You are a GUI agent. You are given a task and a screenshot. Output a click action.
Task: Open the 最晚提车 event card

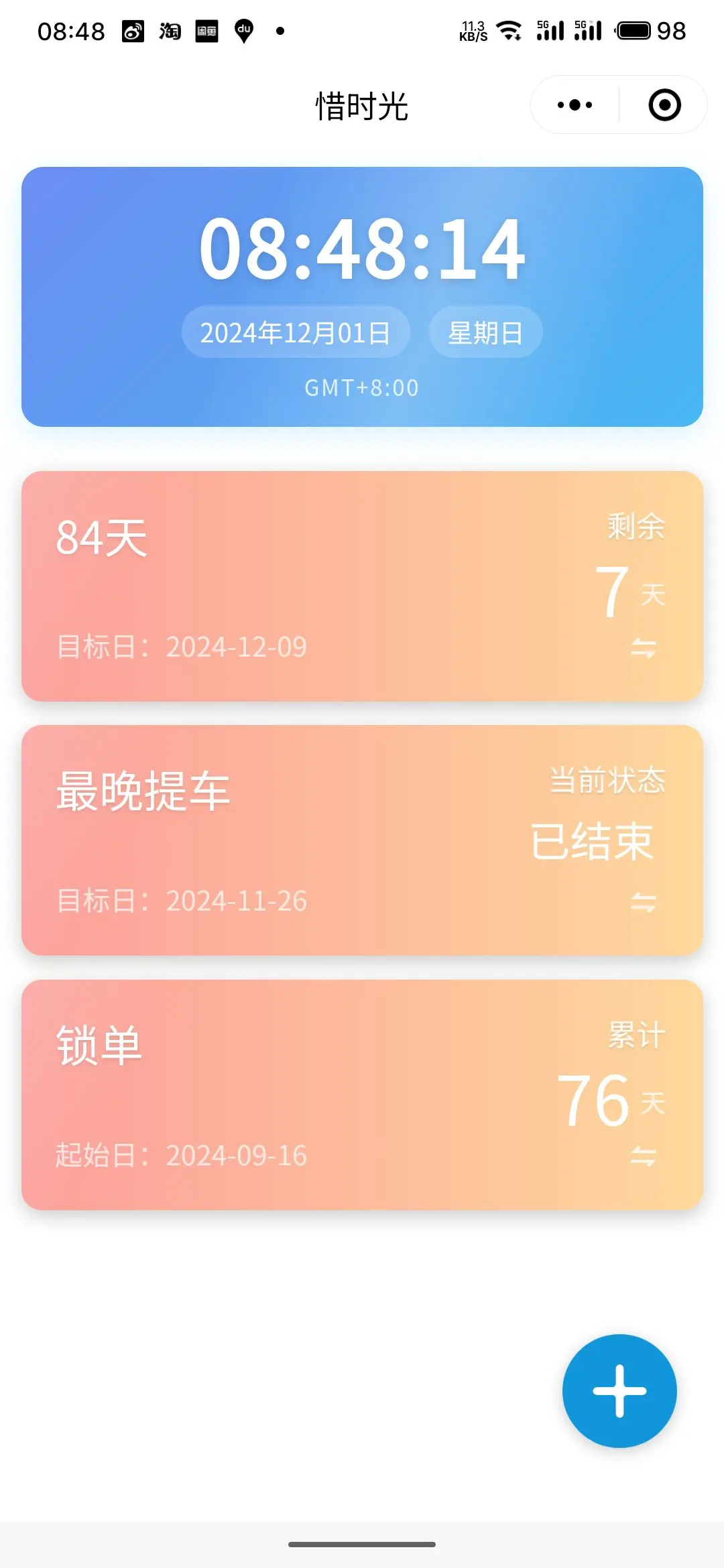[362, 840]
